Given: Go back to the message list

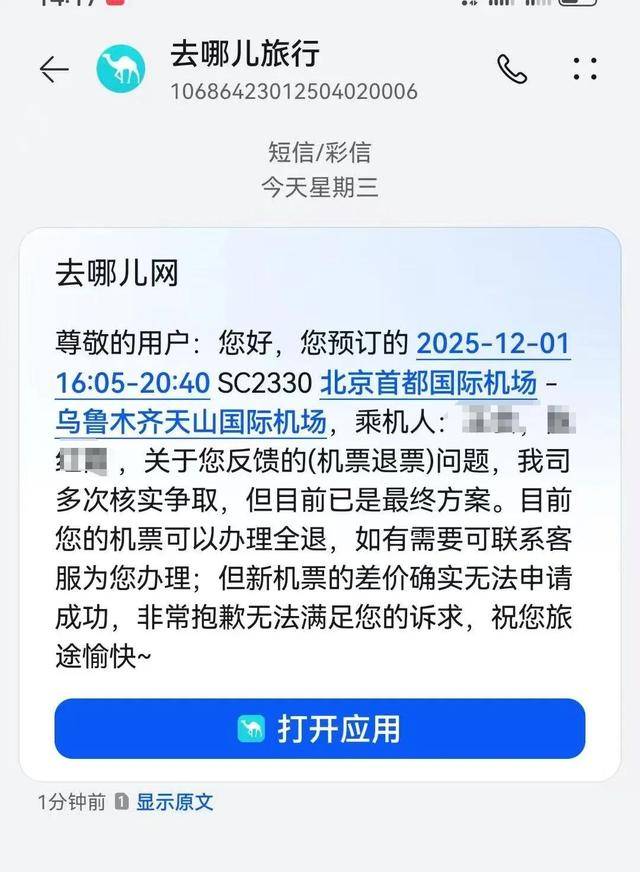Looking at the screenshot, I should tap(53, 69).
